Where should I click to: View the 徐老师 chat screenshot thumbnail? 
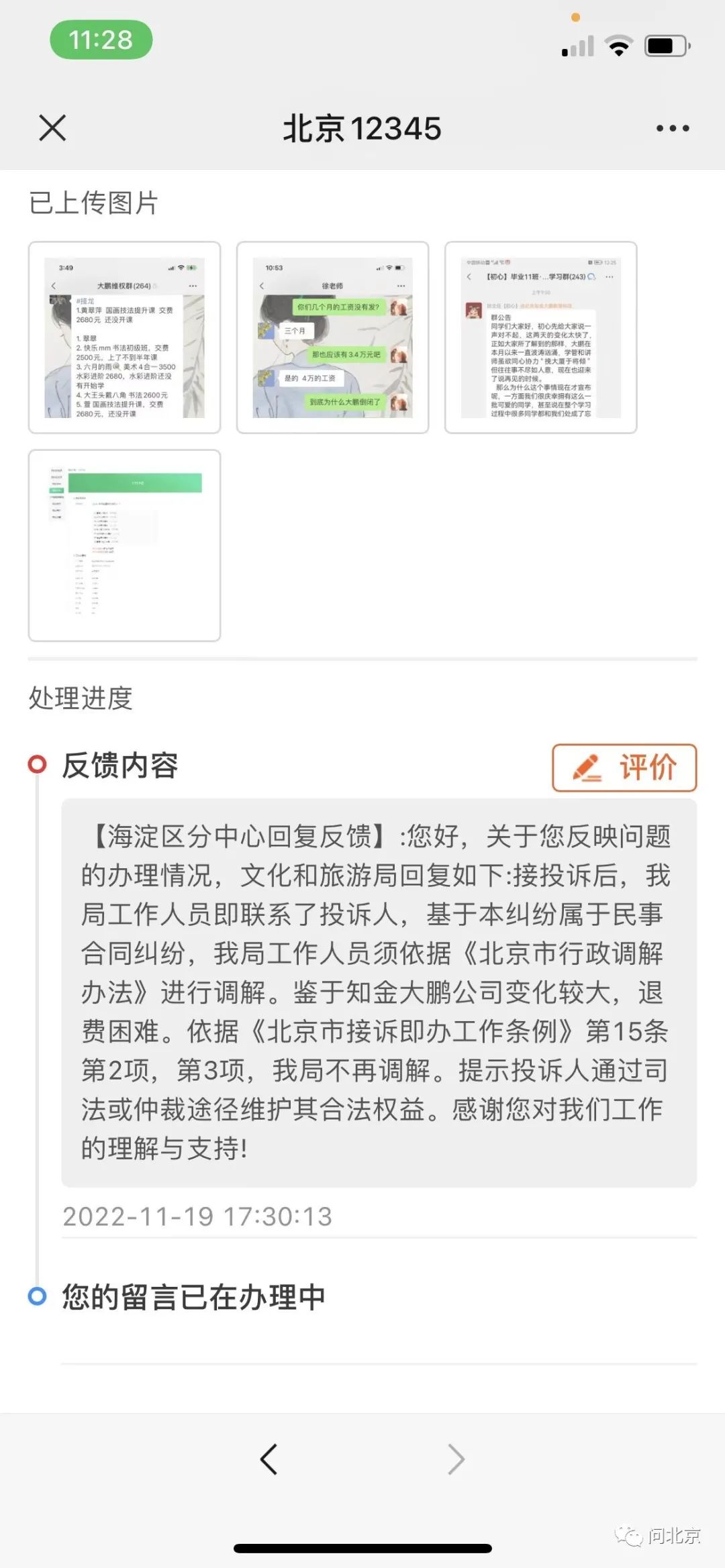[x=332, y=337]
